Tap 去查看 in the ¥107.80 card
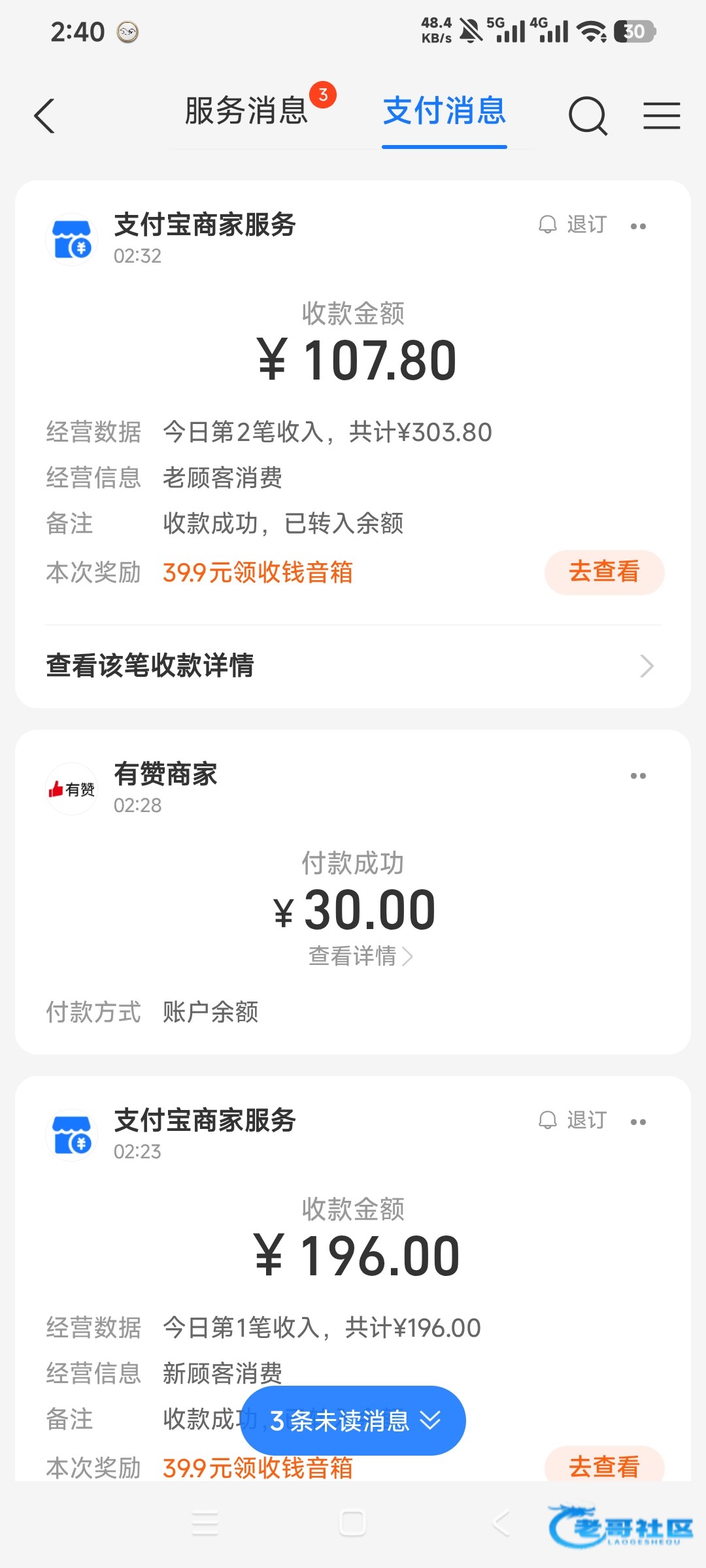The image size is (706, 1568). point(604,572)
